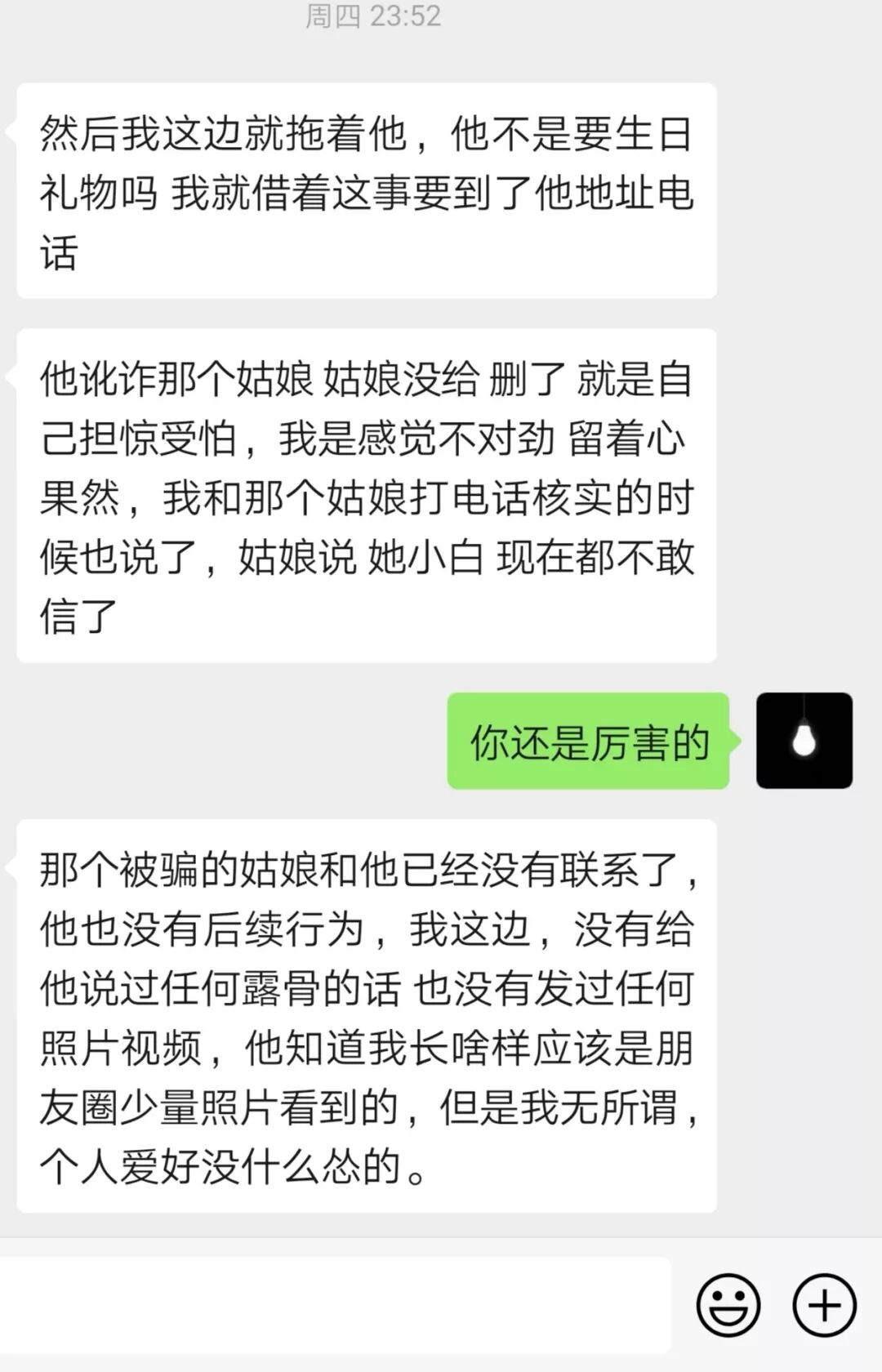Open the light bulb avatar profile
Image resolution: width=882 pixels, height=1372 pixels.
click(x=804, y=741)
